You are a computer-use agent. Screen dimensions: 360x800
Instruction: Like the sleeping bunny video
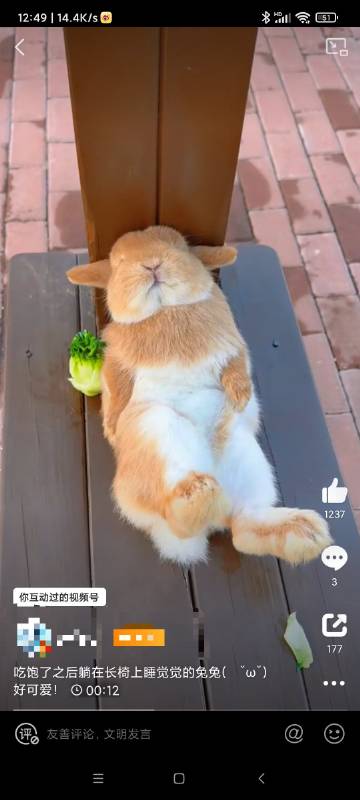click(x=335, y=491)
